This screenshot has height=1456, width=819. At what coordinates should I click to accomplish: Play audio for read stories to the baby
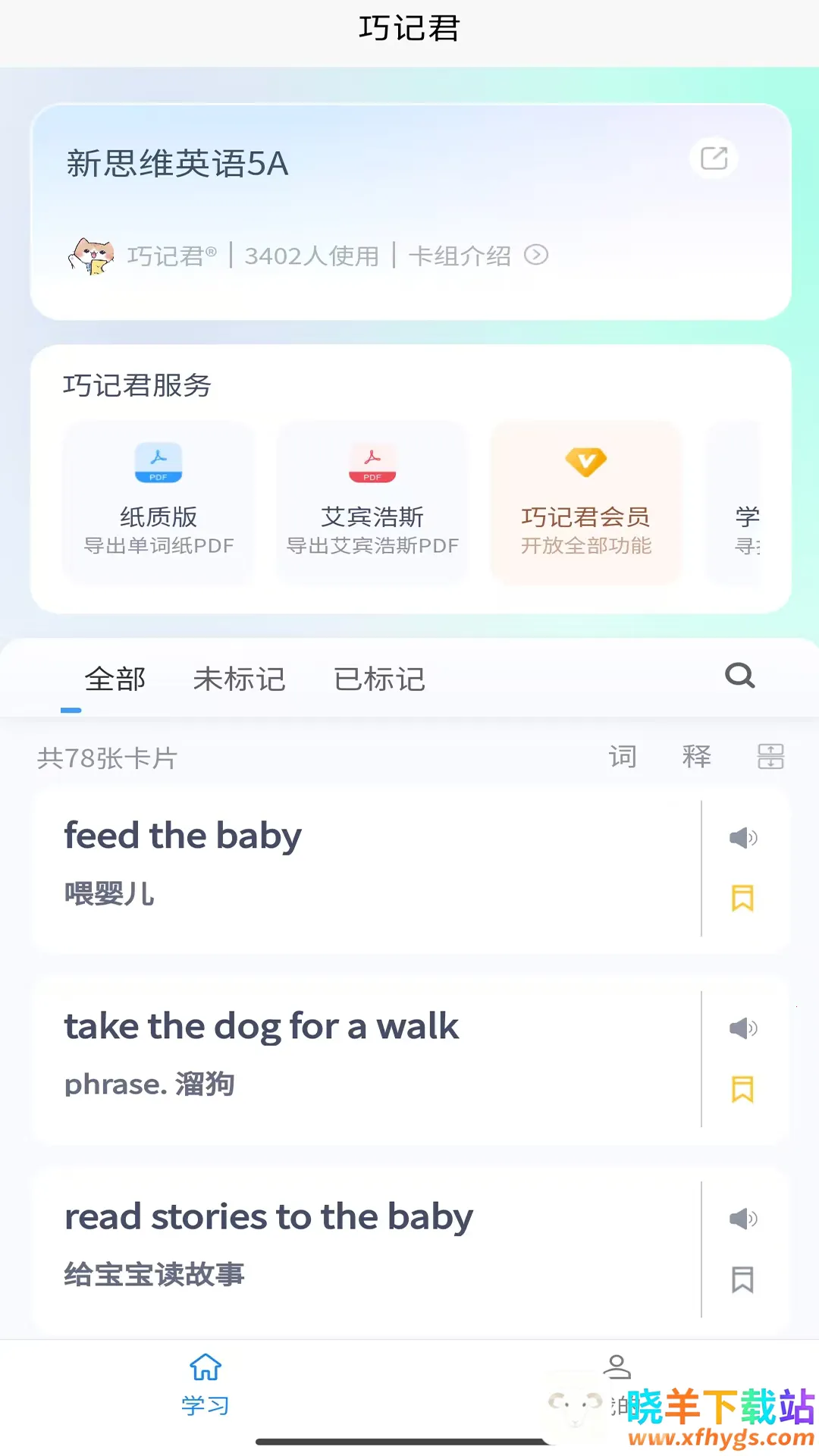point(742,1219)
